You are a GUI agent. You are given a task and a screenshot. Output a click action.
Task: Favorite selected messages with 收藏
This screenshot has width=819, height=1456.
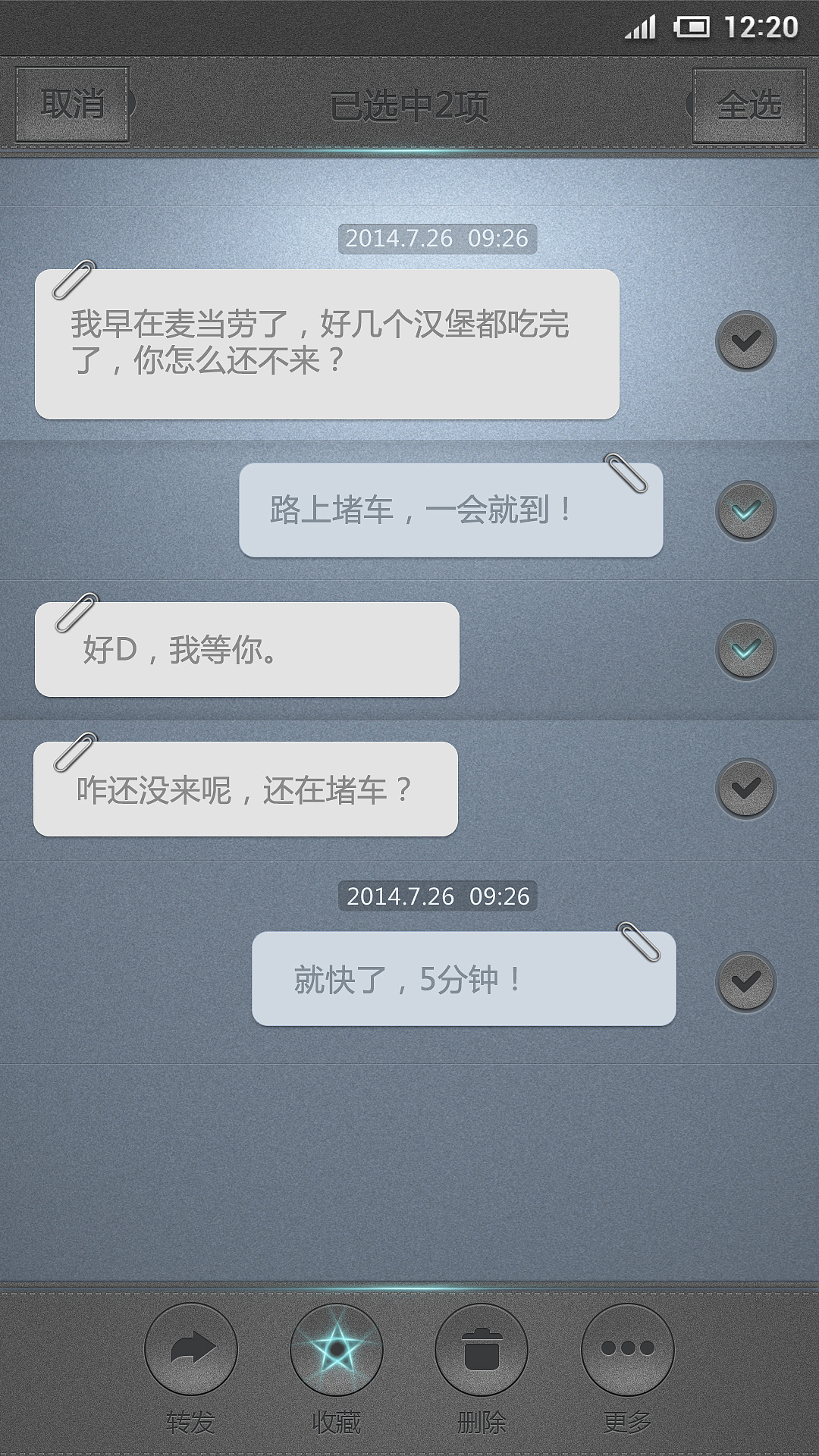tap(337, 1350)
